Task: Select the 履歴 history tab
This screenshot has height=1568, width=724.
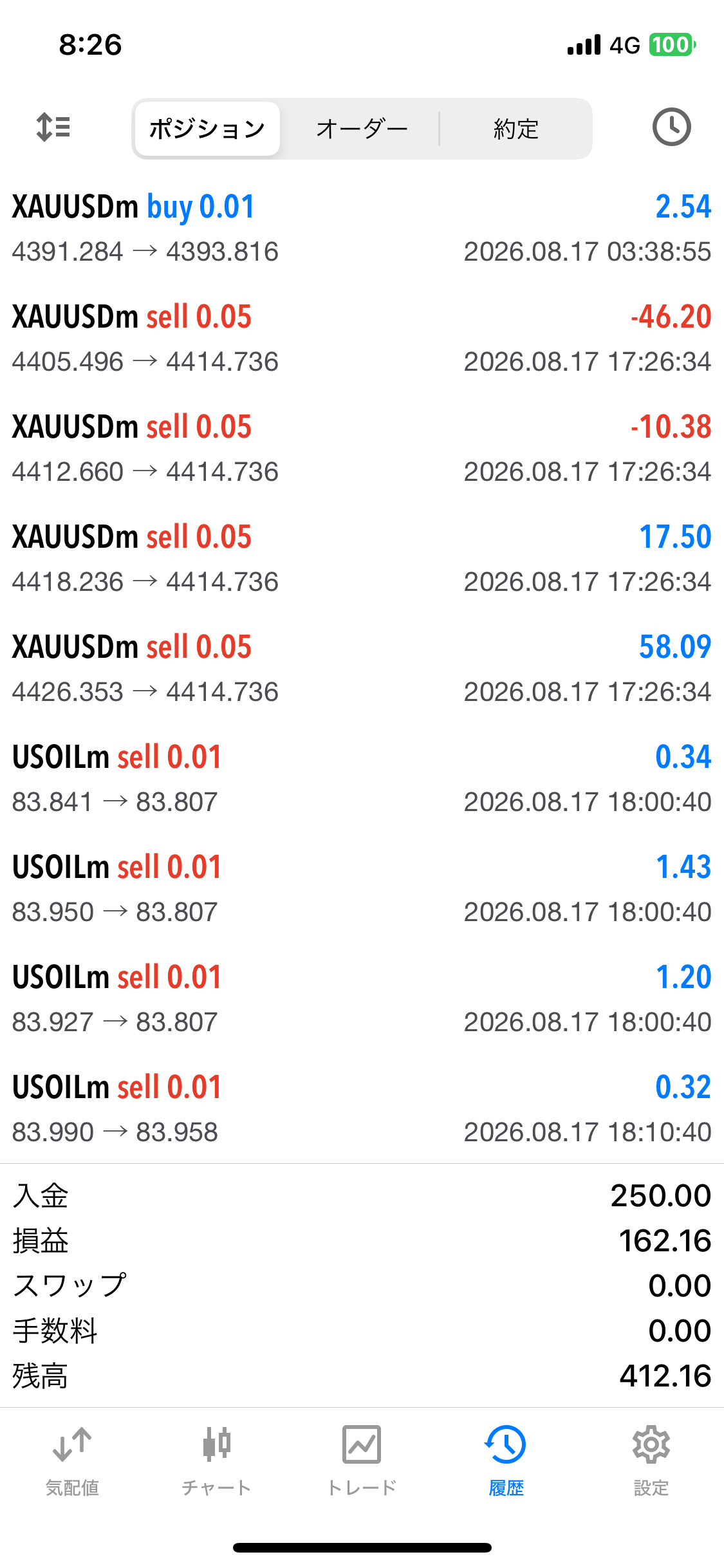Action: [x=506, y=1461]
